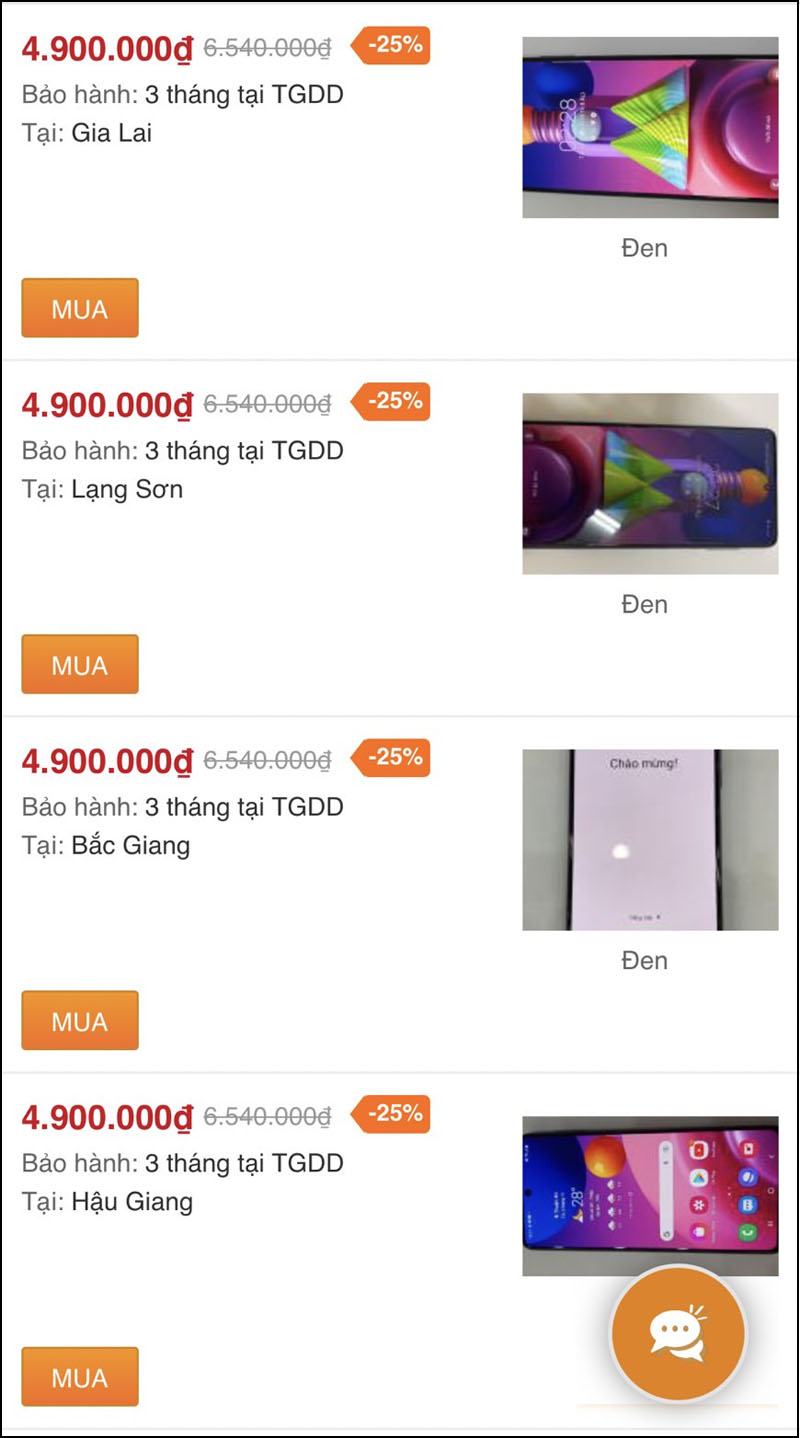View the Gia Lai phone photo
Viewport: 800px width, 1438px height.
(650, 127)
